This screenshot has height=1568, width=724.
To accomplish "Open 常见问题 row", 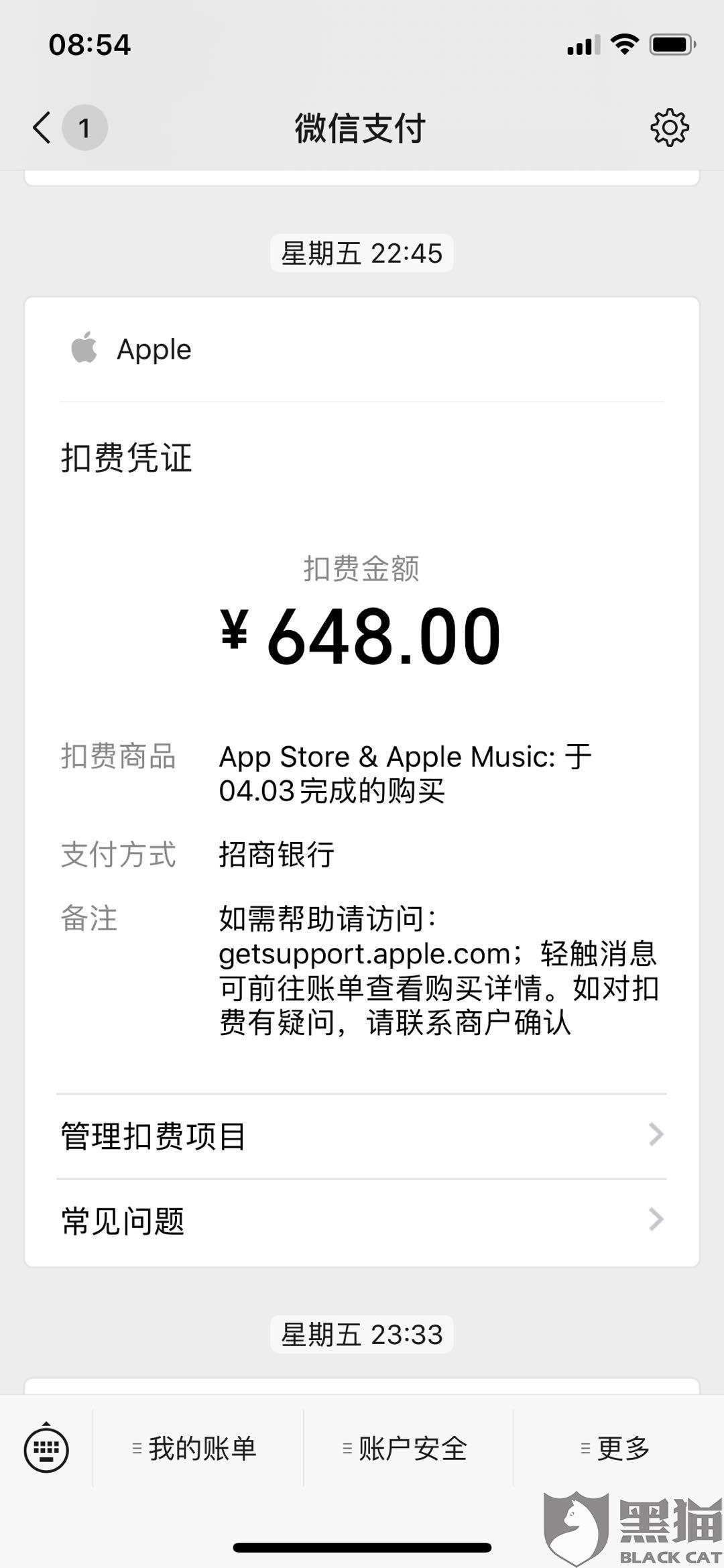I will click(362, 1221).
